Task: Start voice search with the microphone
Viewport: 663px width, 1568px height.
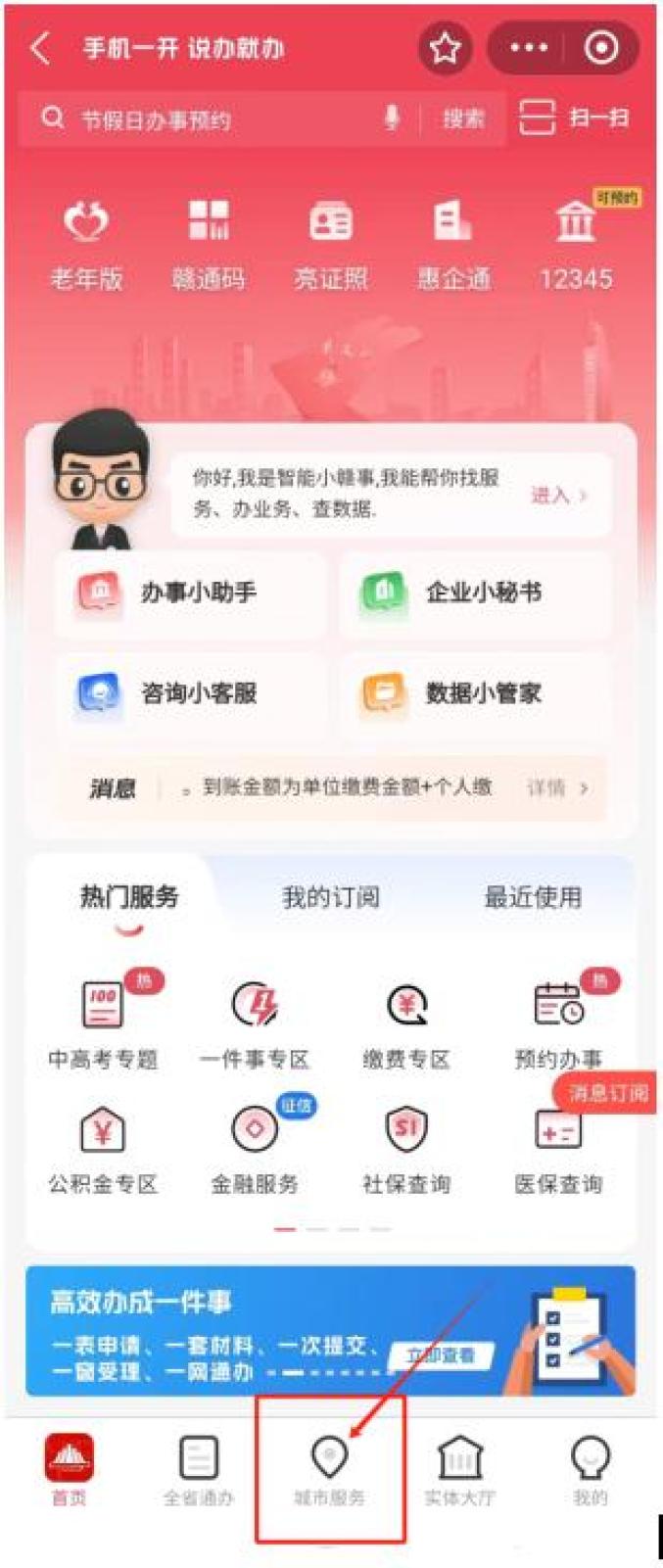Action: coord(392,119)
